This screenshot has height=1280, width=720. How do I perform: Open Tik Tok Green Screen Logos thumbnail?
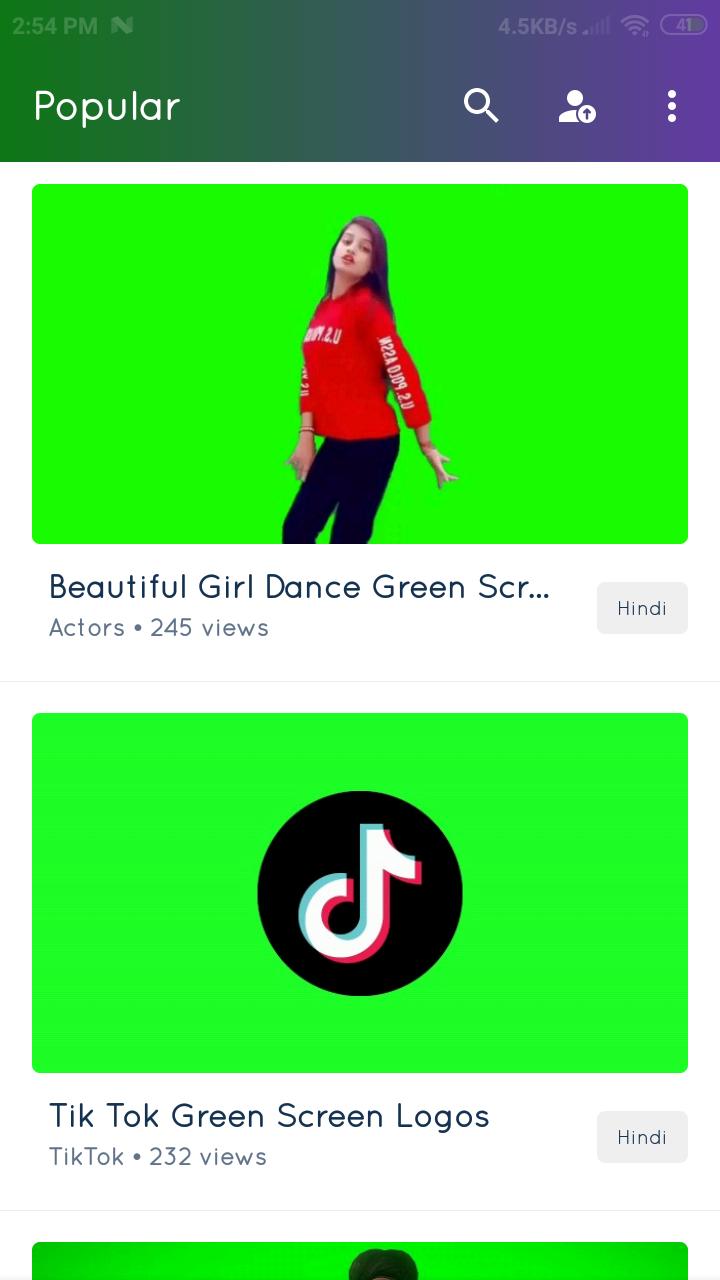pyautogui.click(x=360, y=892)
